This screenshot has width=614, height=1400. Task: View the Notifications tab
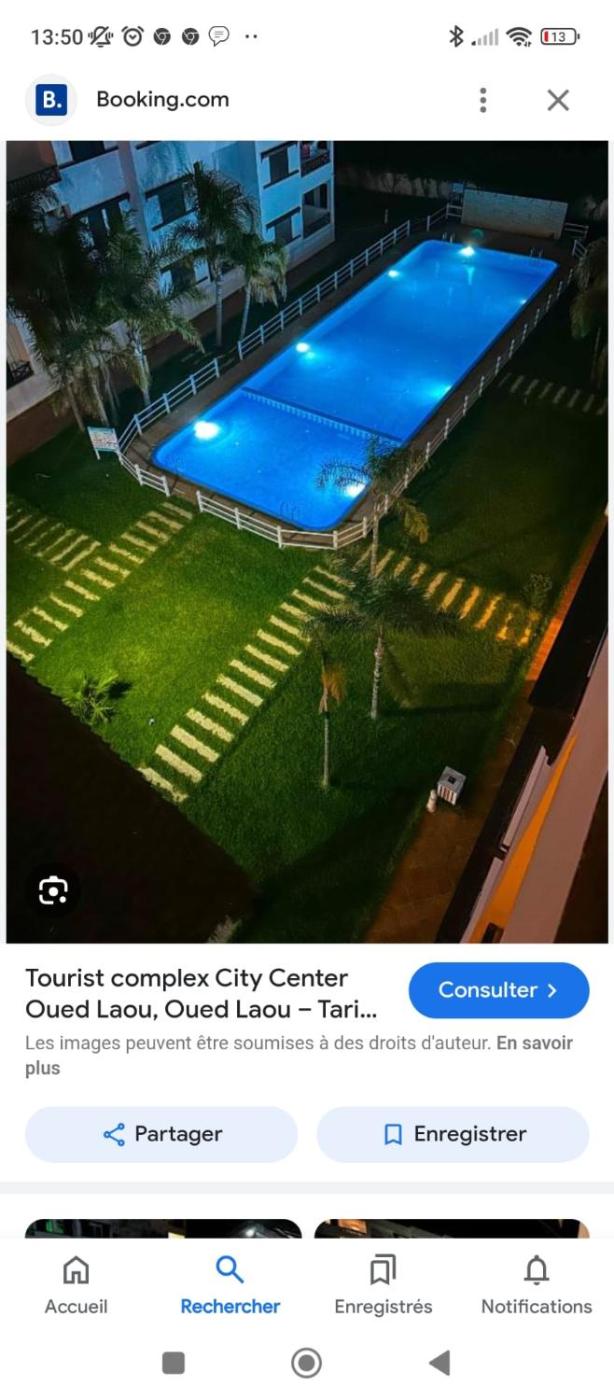(536, 1286)
